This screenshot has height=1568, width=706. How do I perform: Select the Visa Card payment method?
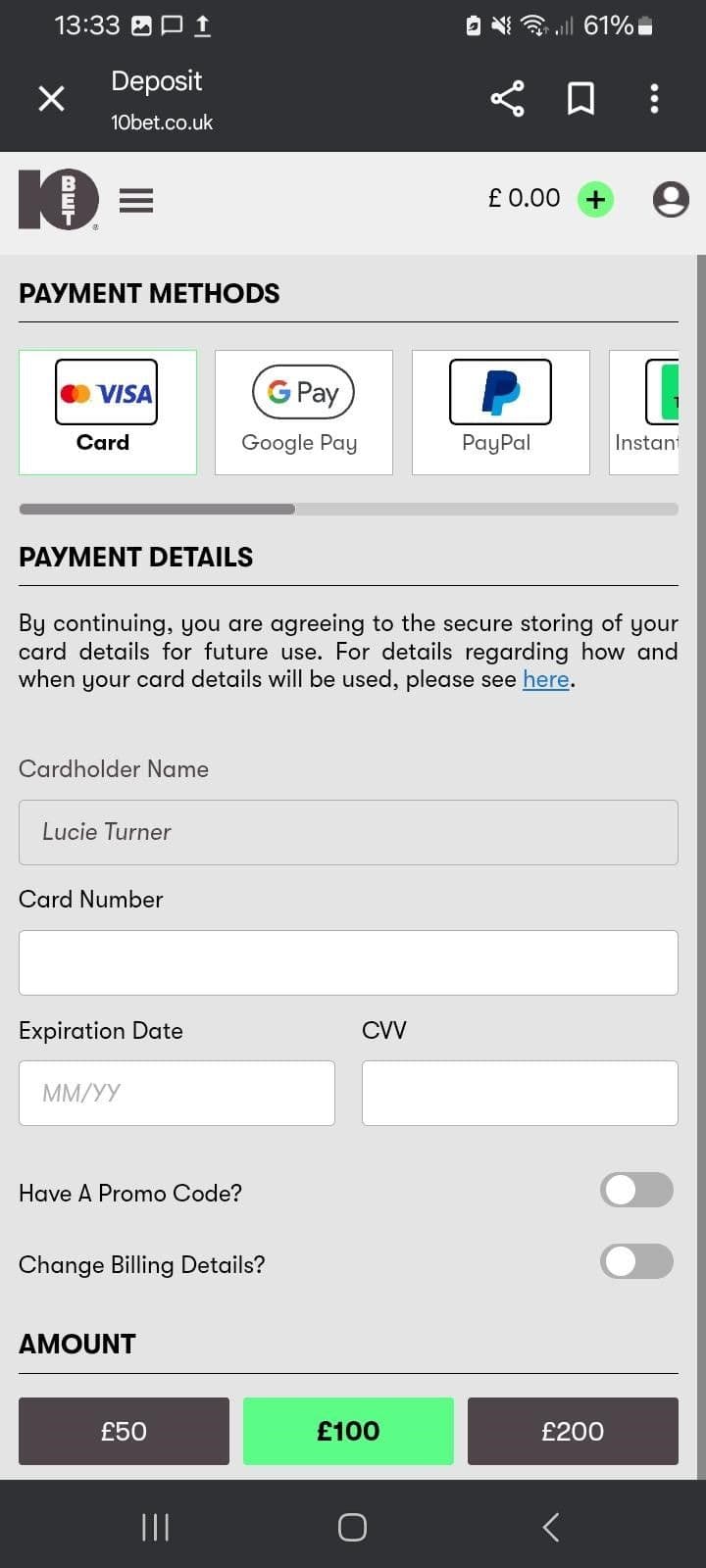pos(107,412)
